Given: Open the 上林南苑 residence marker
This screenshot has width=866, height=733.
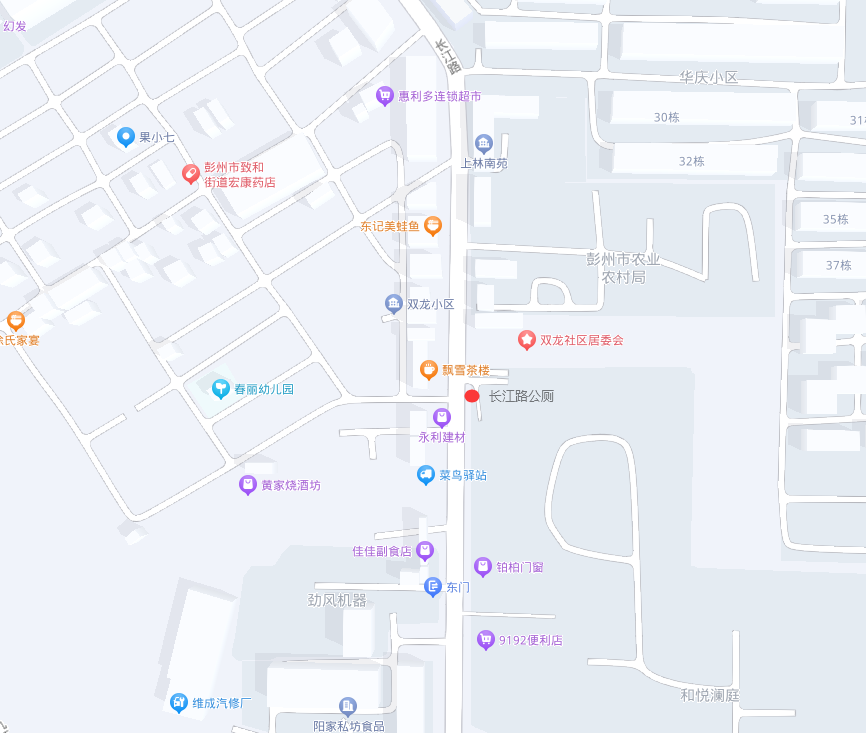Looking at the screenshot, I should coord(484,143).
